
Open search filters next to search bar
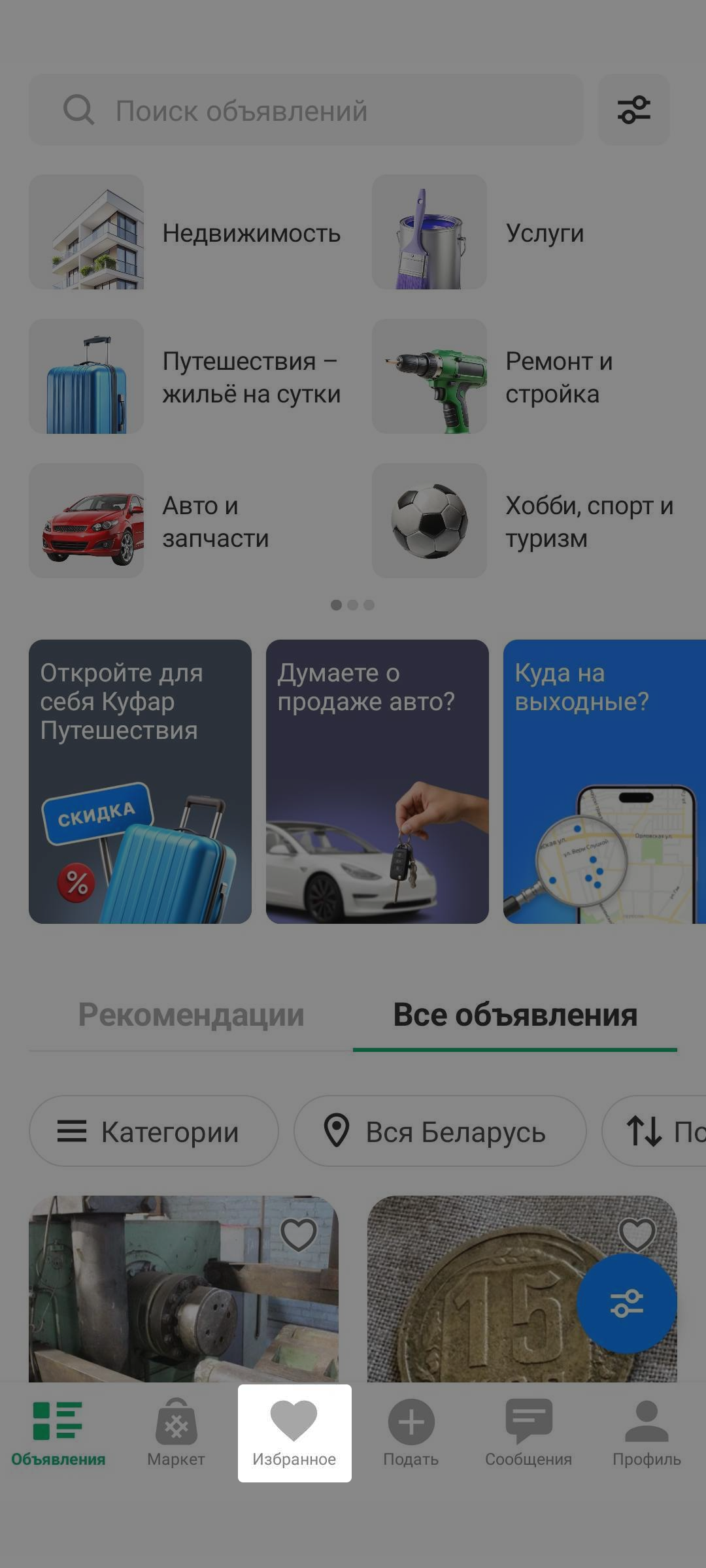[x=634, y=110]
